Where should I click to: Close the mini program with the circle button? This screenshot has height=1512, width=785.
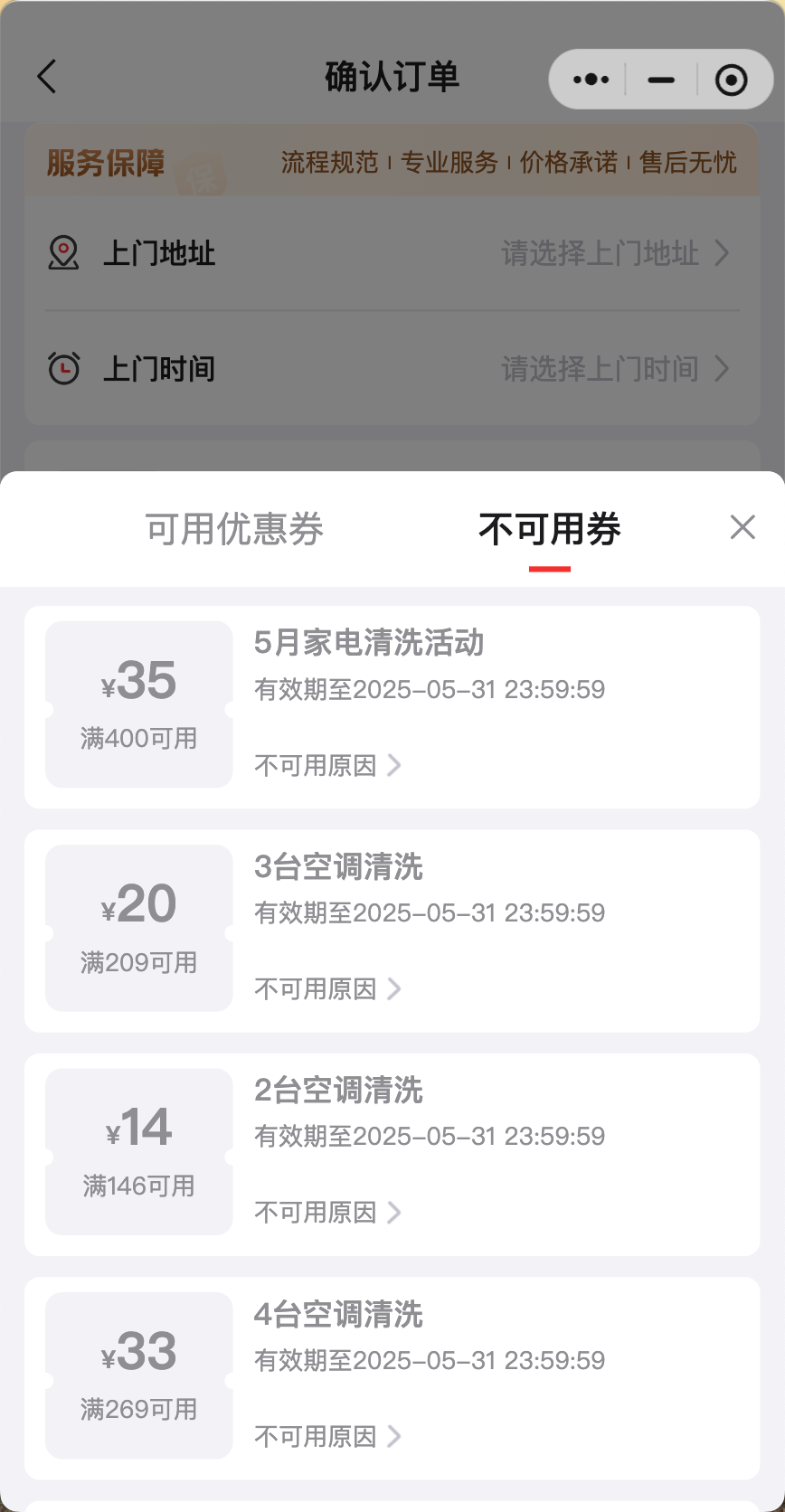point(731,80)
